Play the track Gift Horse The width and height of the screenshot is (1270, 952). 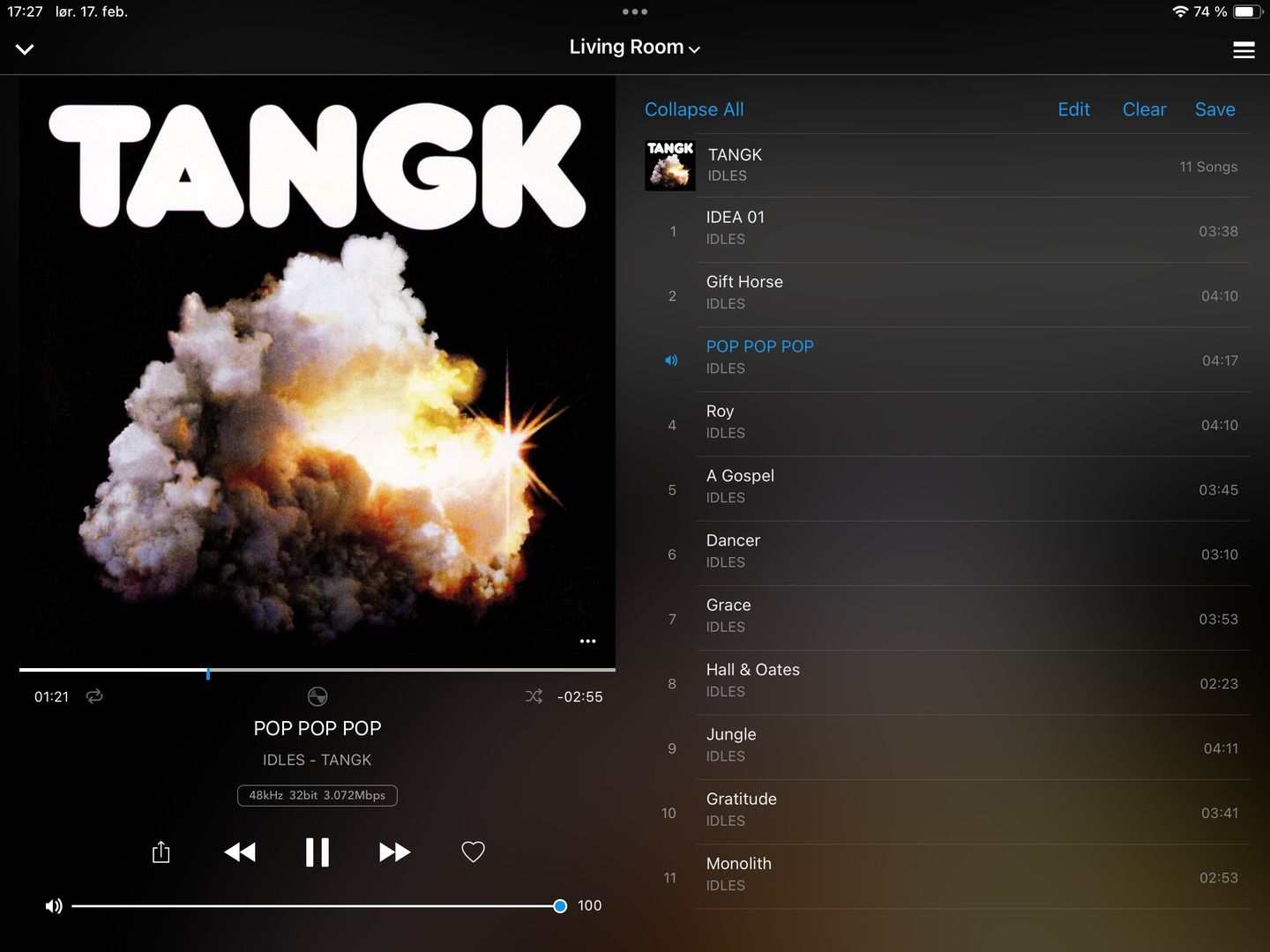(882, 294)
